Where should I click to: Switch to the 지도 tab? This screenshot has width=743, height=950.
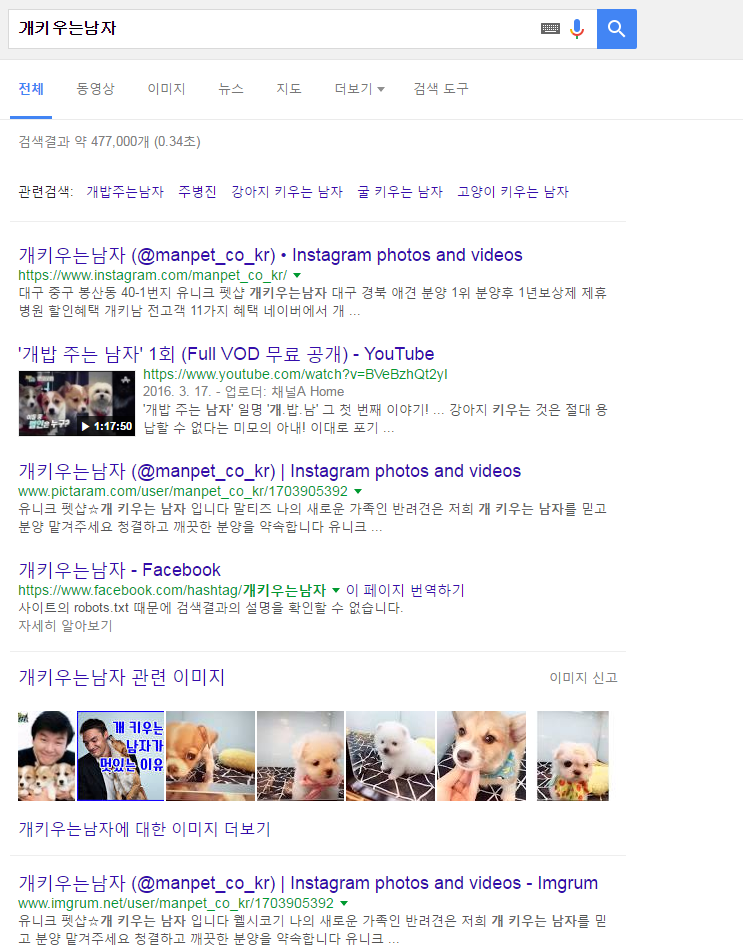(x=289, y=89)
